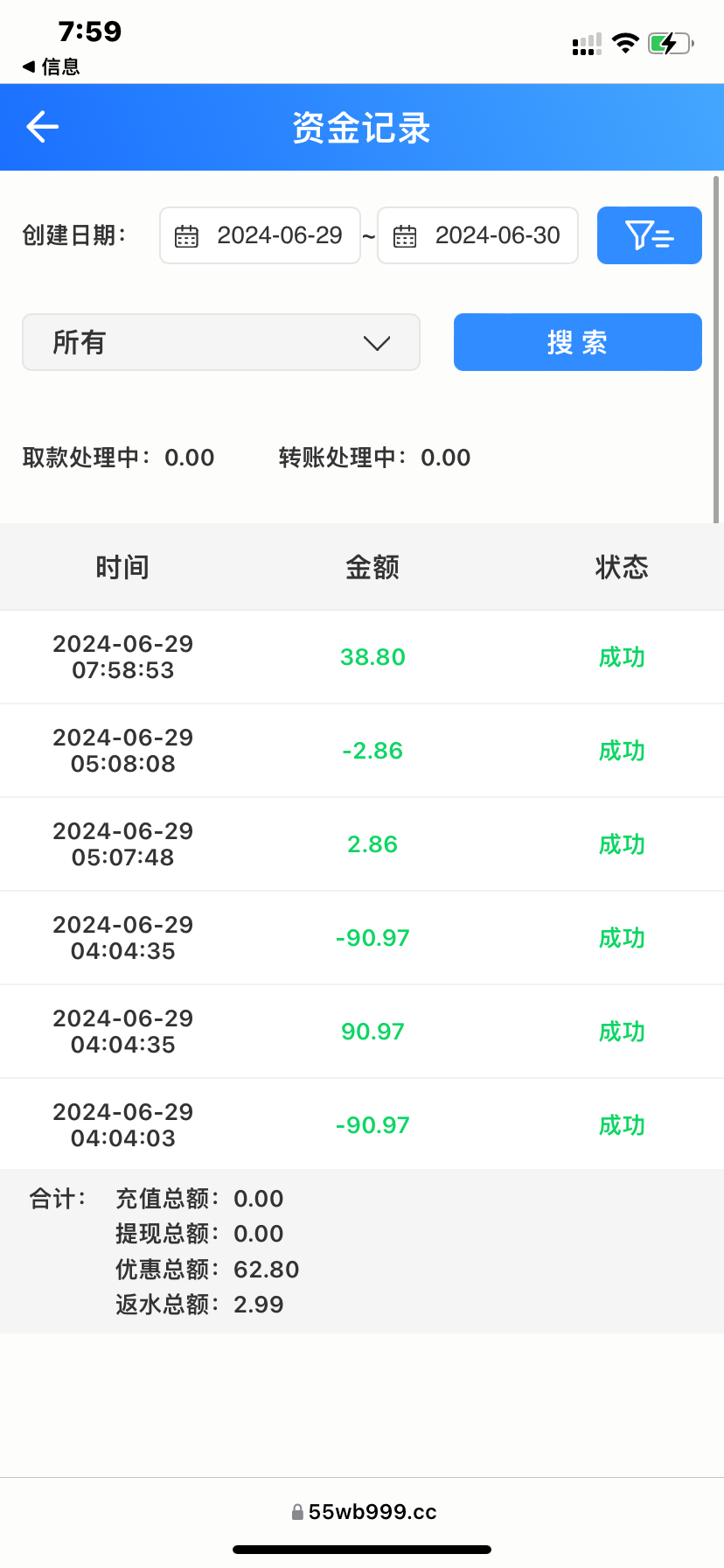Image resolution: width=724 pixels, height=1568 pixels.
Task: Expand the 所有 type dropdown
Action: coord(221,342)
